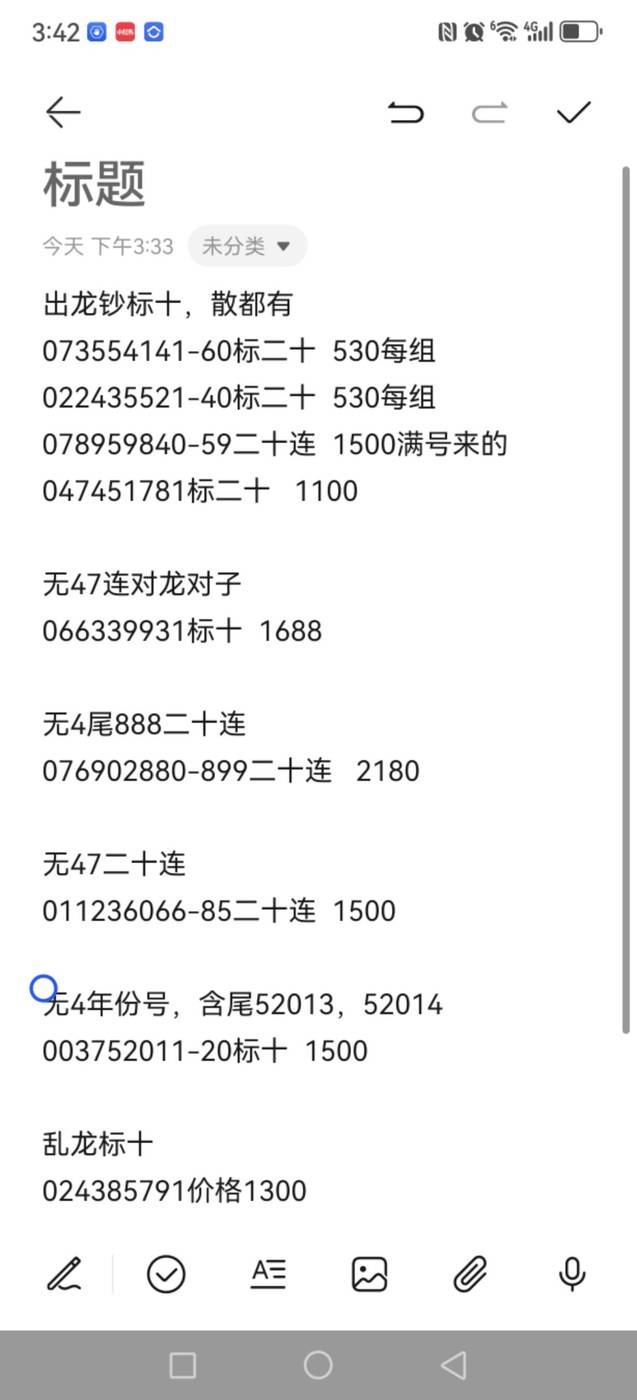Attach a file with the paperclip
This screenshot has height=1400, width=637.
[x=470, y=1274]
